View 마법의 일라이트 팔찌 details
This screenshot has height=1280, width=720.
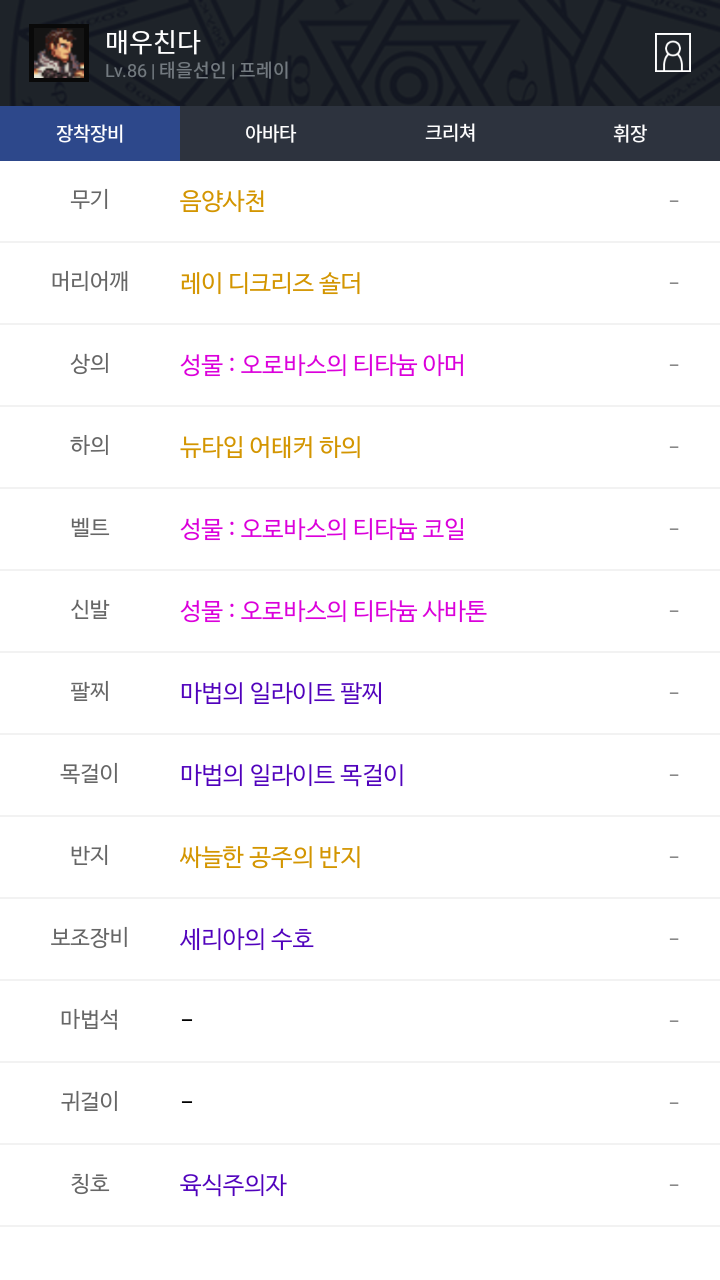(281, 693)
